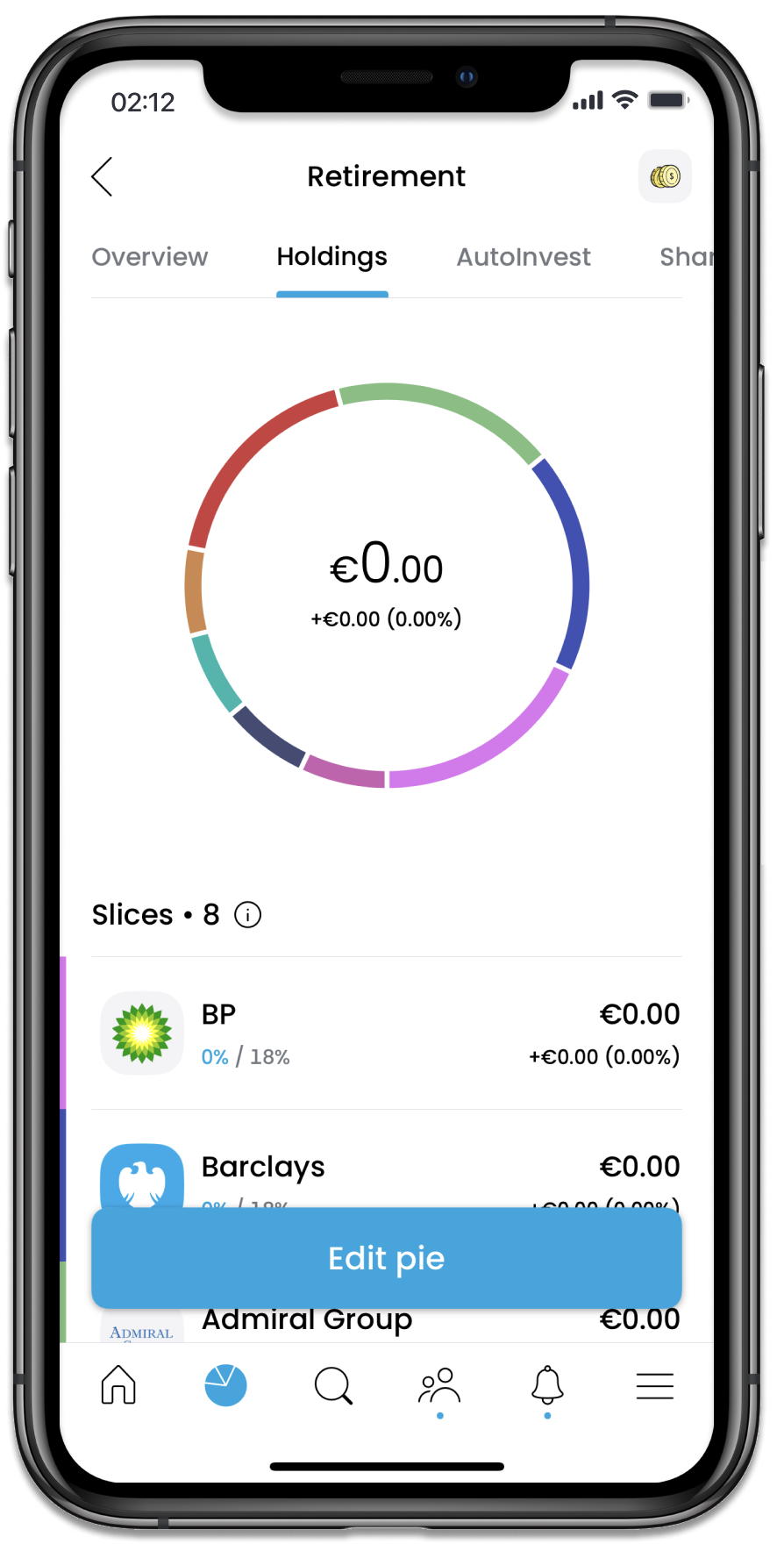Go back using the back arrow
The width and height of the screenshot is (784, 1544).
(103, 176)
